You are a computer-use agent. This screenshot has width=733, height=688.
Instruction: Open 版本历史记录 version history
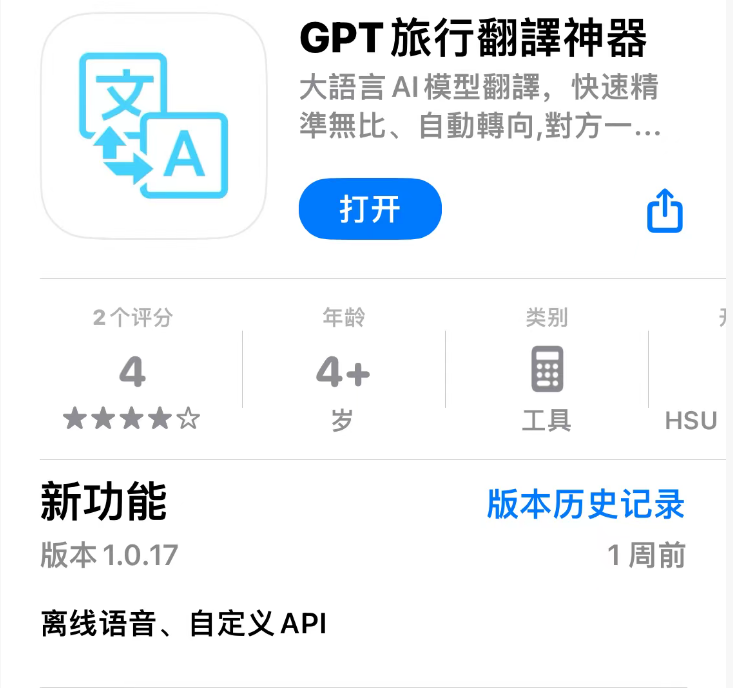585,504
